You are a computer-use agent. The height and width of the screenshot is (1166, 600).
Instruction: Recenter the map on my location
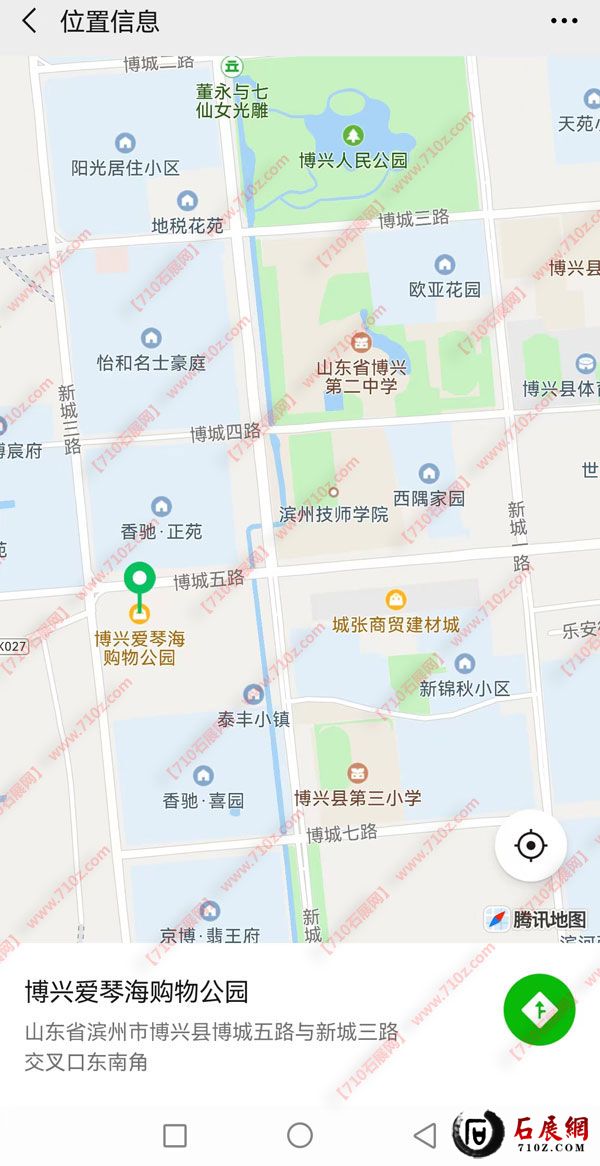pos(530,846)
